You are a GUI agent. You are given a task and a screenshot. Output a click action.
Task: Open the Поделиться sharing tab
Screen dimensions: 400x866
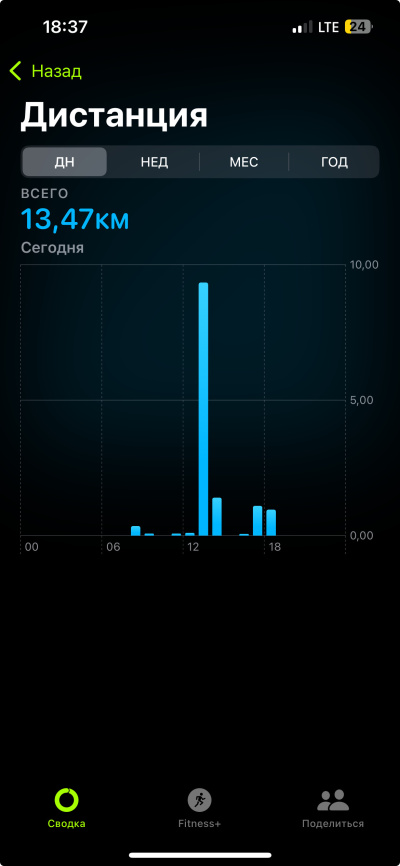[333, 808]
